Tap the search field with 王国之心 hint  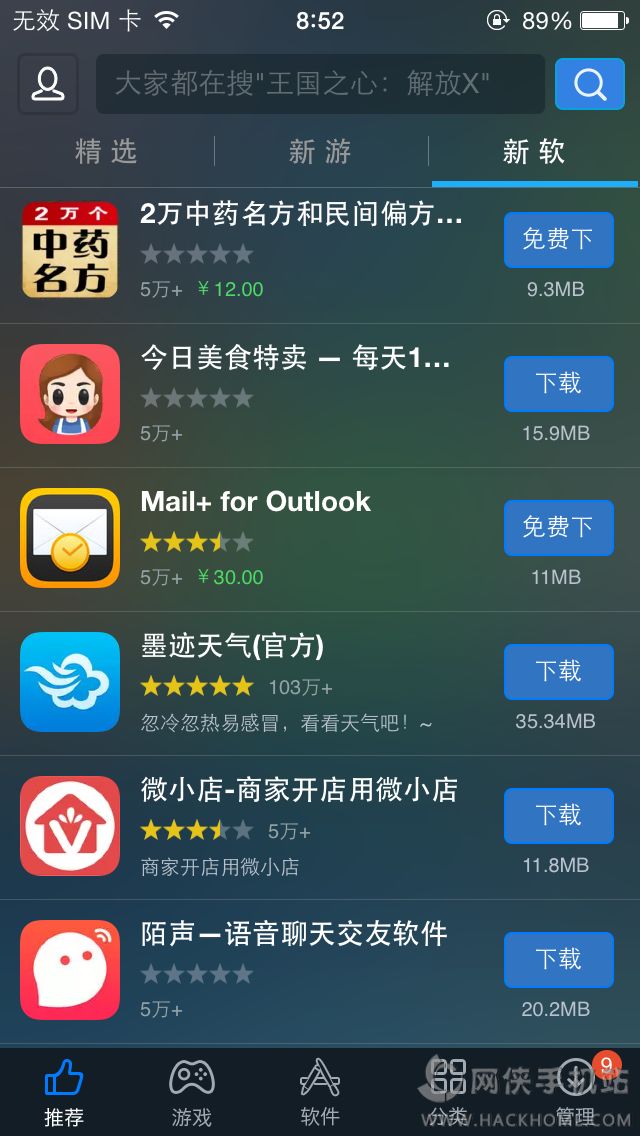click(320, 84)
